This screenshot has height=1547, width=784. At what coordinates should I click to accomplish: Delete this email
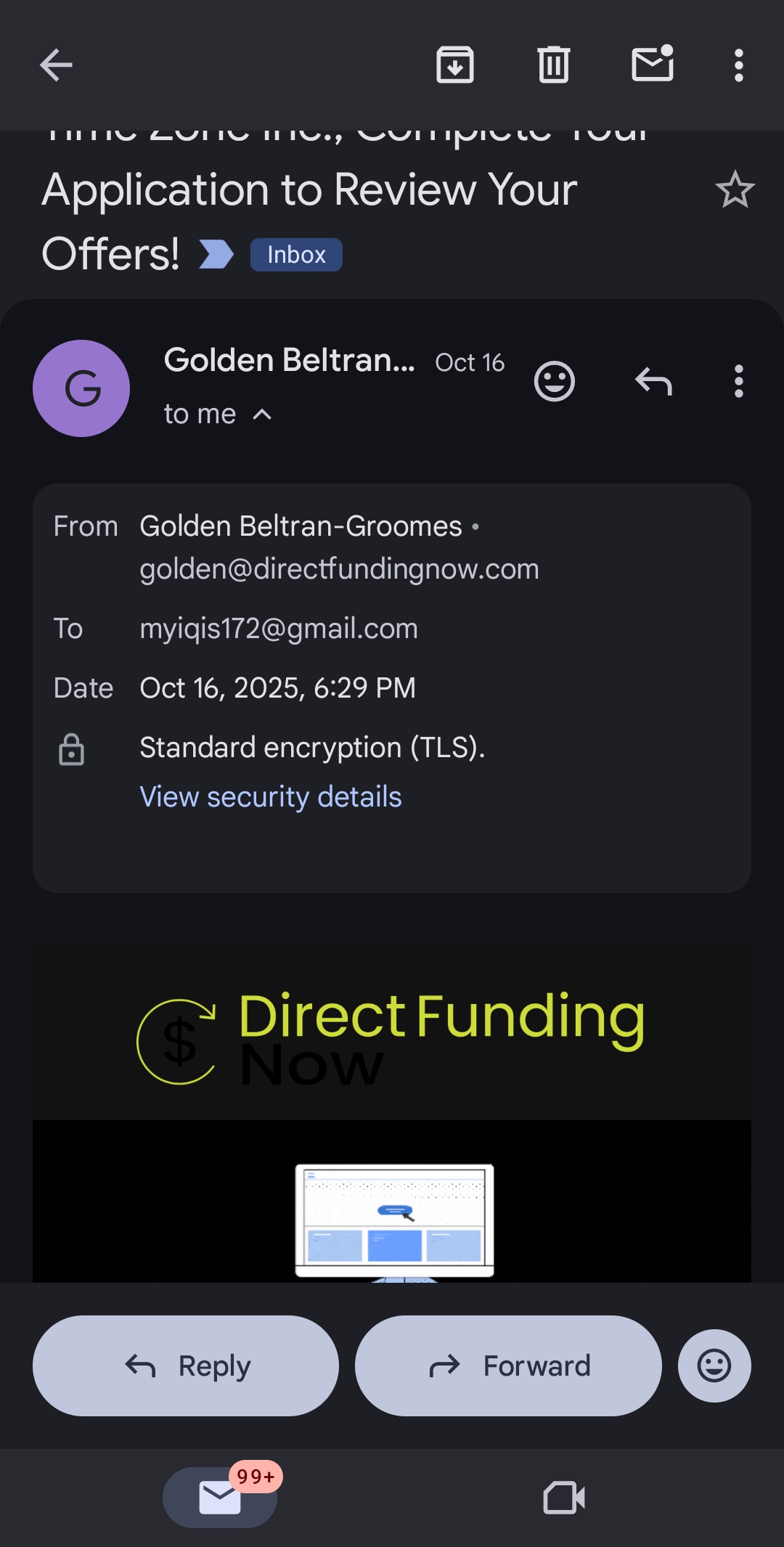554,65
